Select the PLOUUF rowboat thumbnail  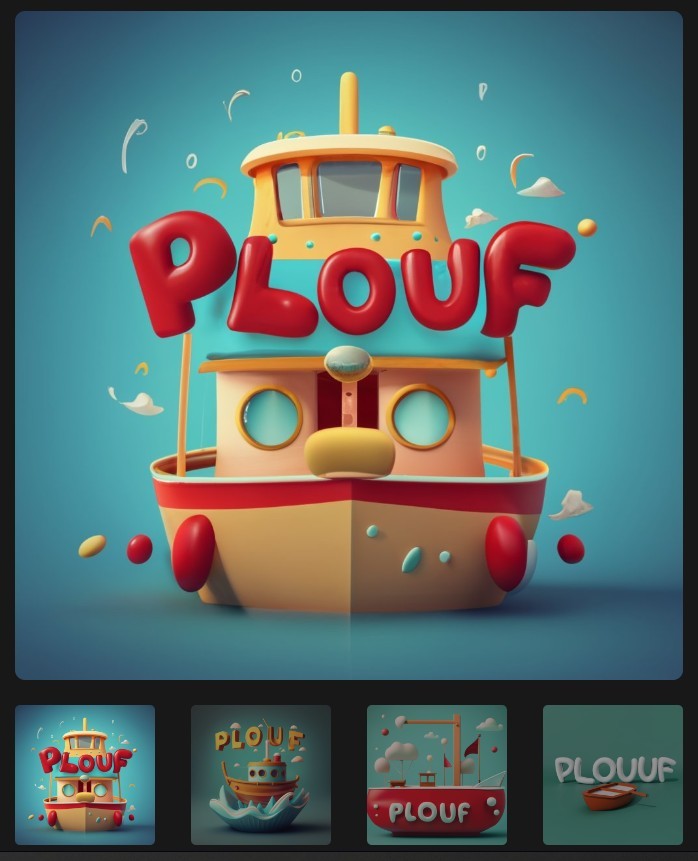pyautogui.click(x=613, y=775)
